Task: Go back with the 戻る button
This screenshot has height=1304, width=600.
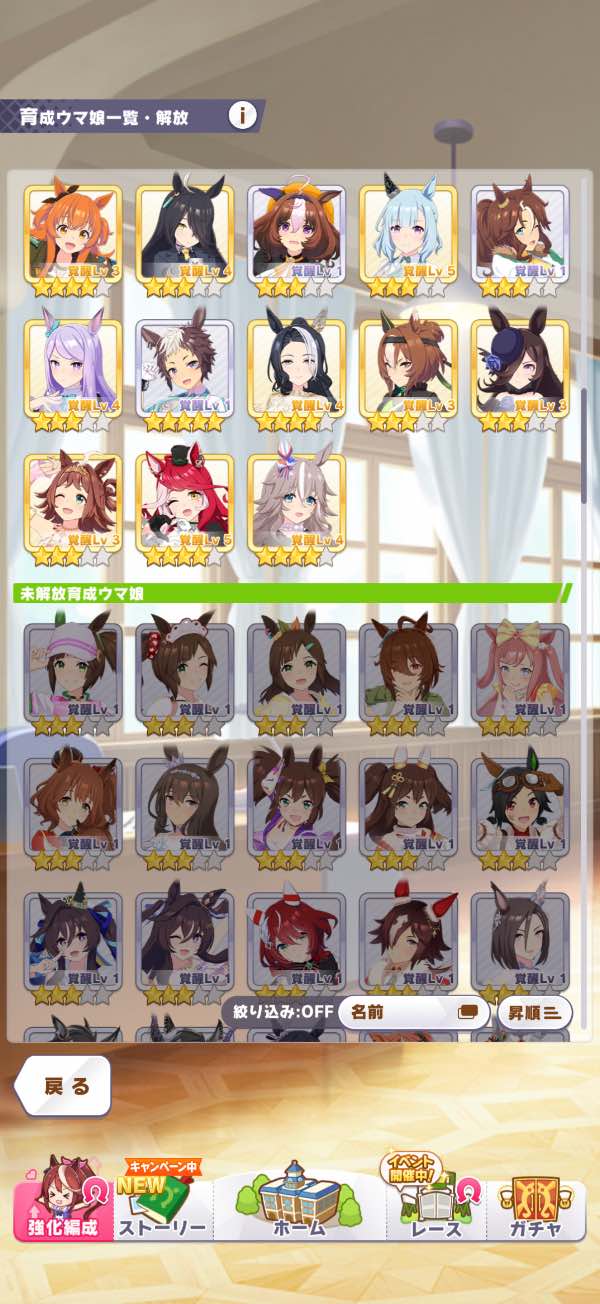Action: point(64,1087)
